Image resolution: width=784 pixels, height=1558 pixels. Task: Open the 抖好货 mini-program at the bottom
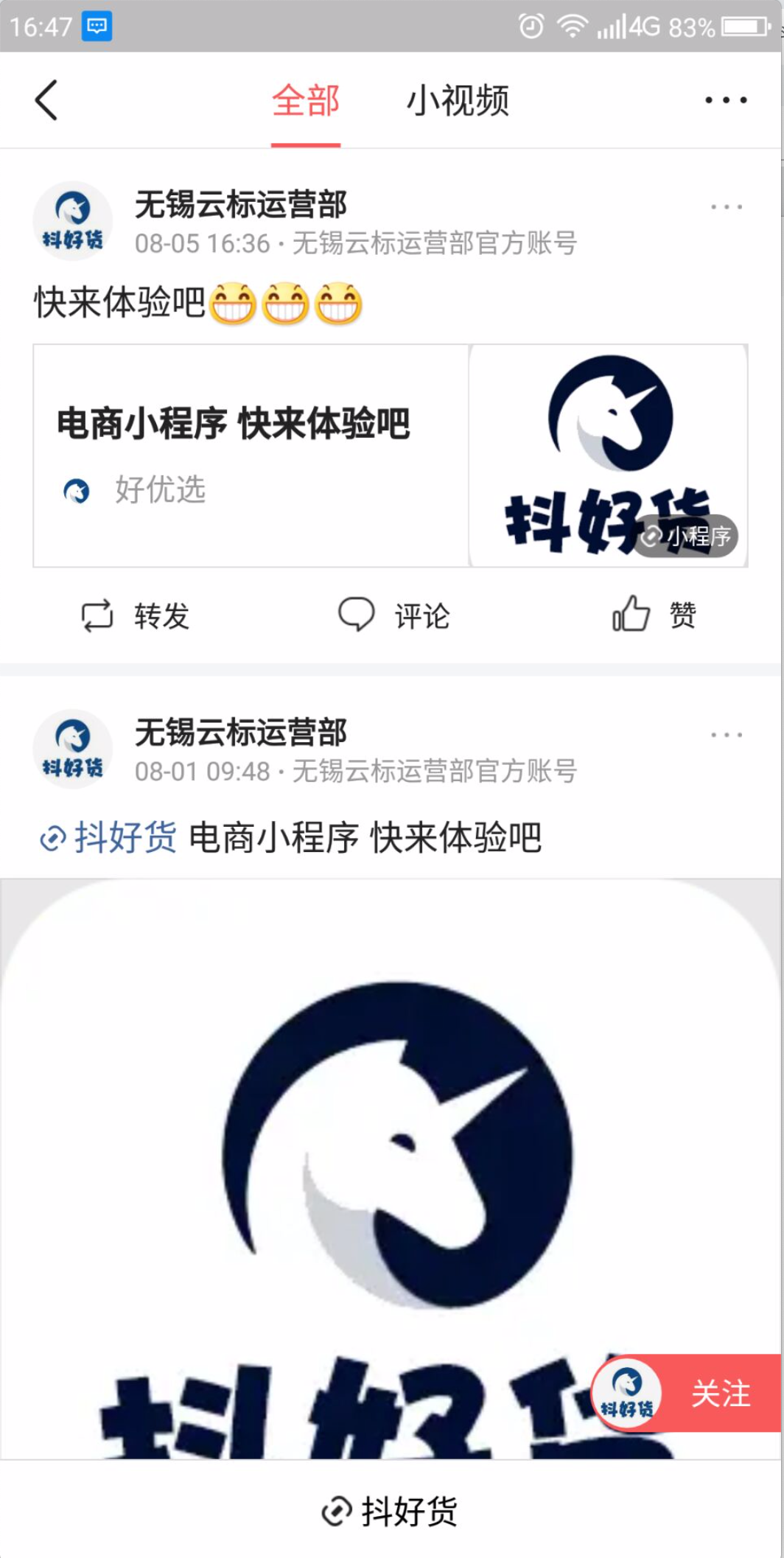tap(391, 1512)
